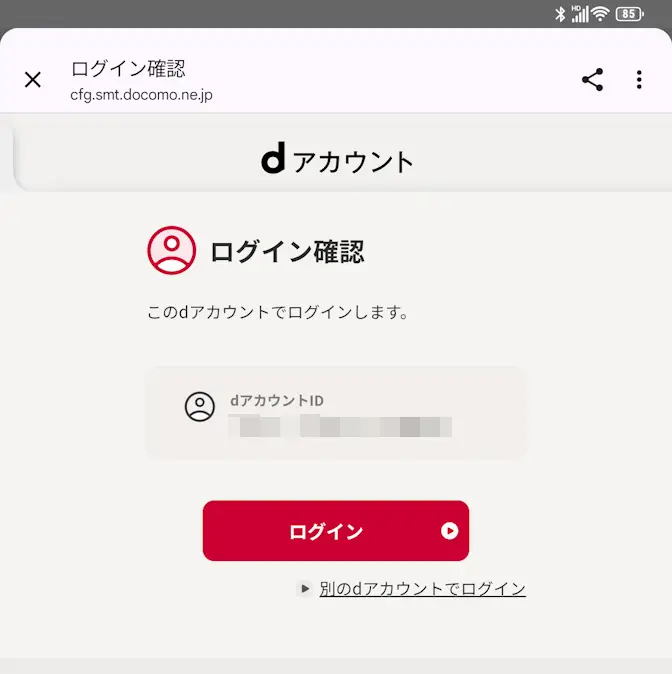Tap the red ログイン button
The image size is (672, 674).
tap(335, 531)
